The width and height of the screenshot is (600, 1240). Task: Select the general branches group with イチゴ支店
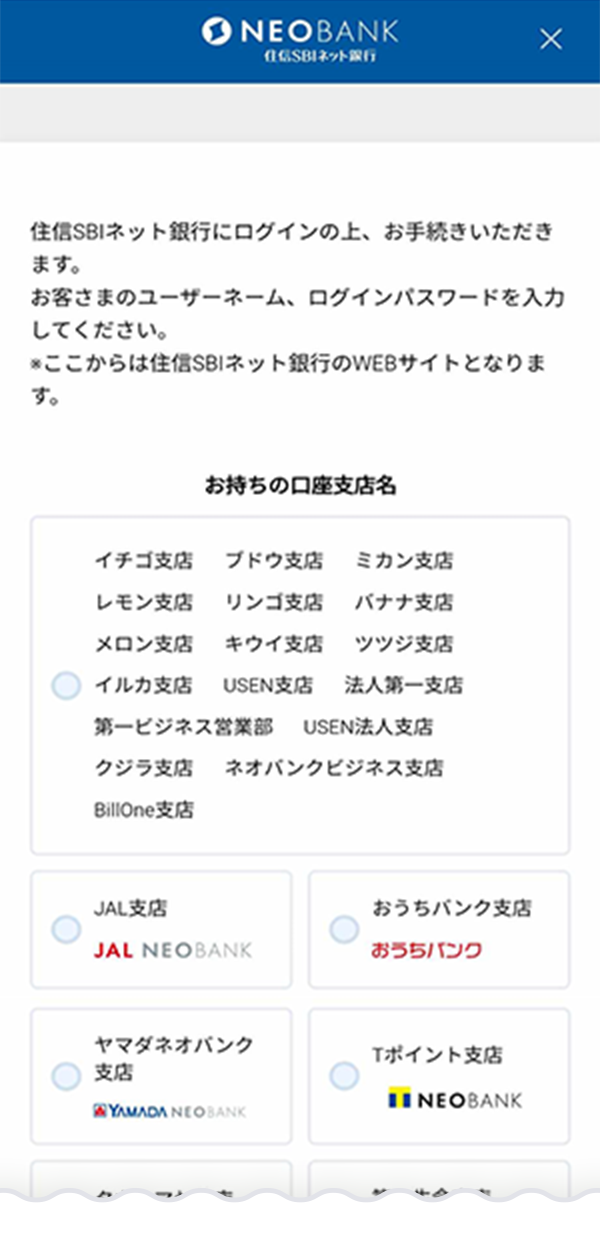pyautogui.click(x=66, y=686)
